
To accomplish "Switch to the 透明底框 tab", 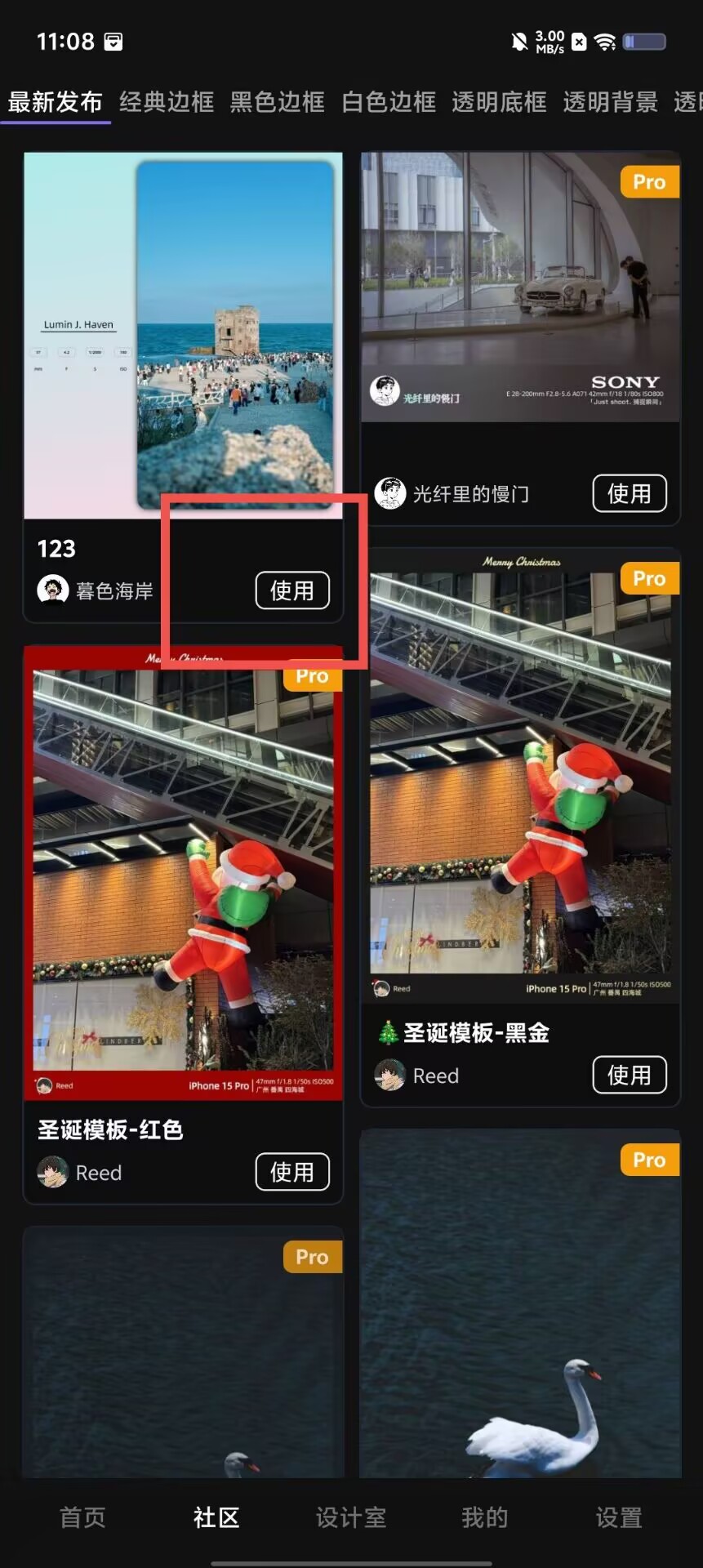I will click(x=499, y=102).
